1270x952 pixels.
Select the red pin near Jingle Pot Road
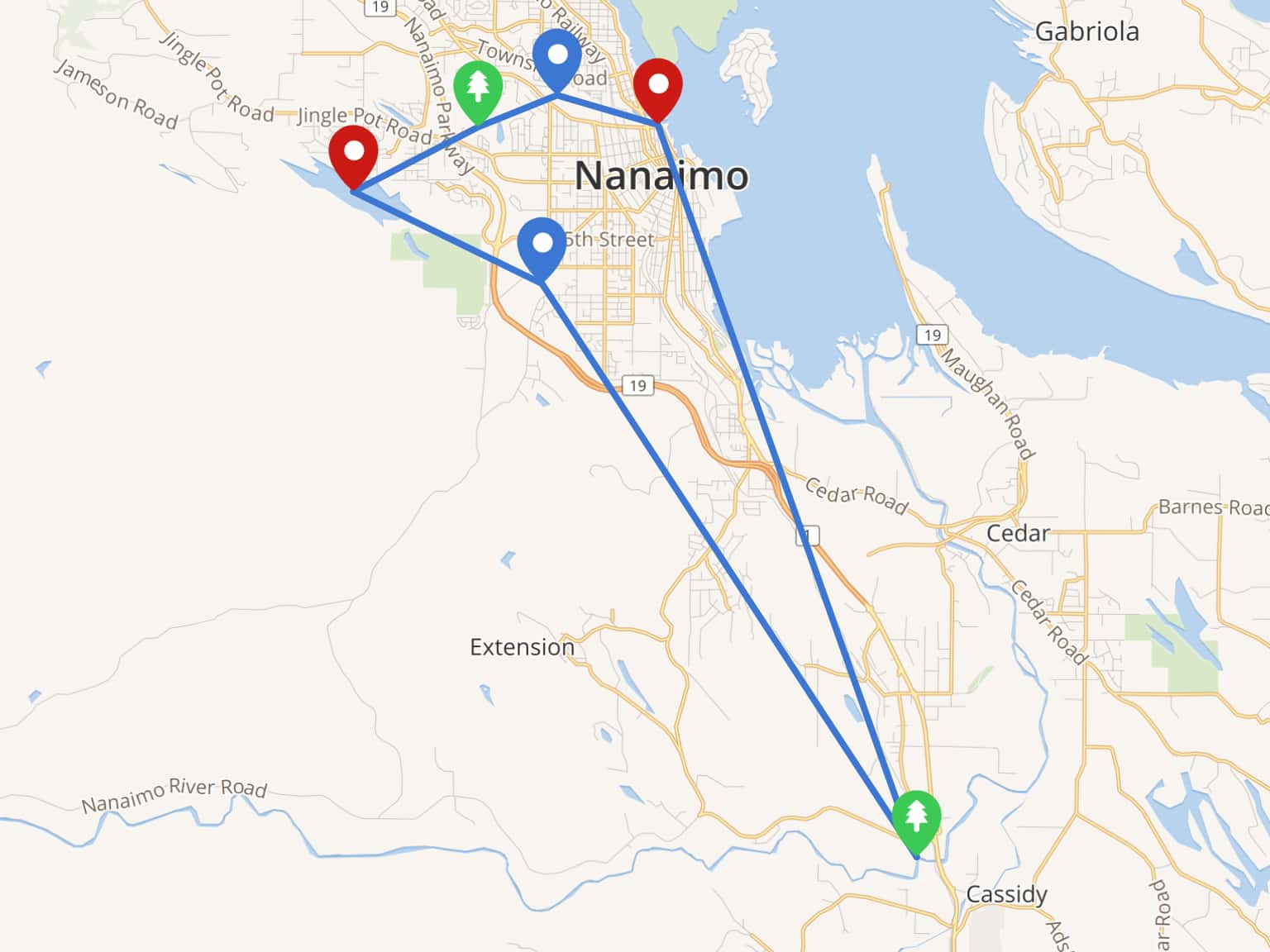coord(353,154)
